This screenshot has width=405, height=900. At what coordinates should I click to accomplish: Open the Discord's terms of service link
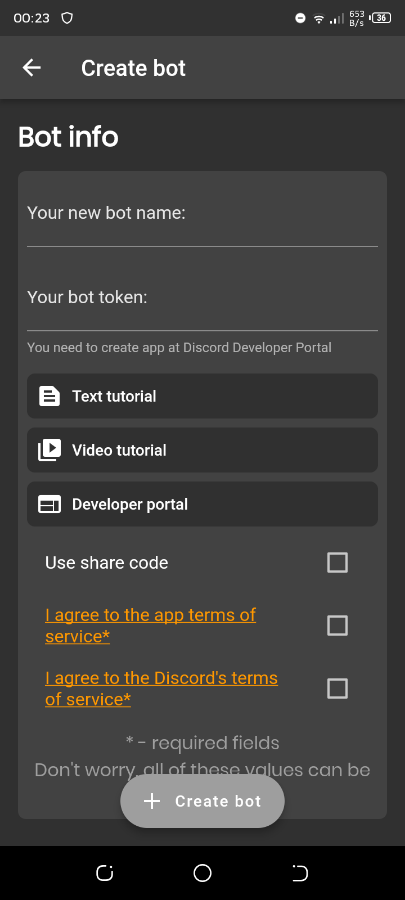tap(161, 689)
